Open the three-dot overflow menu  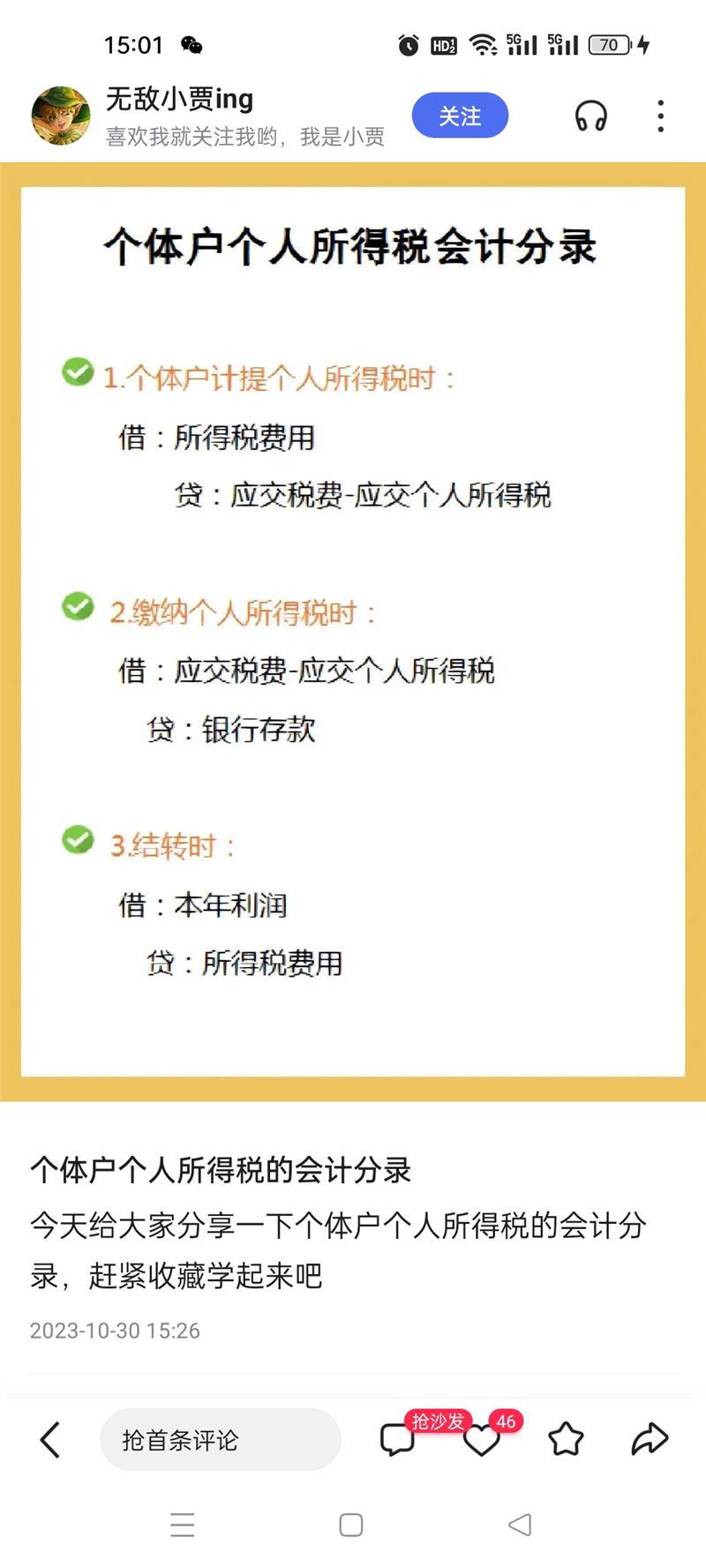point(660,116)
